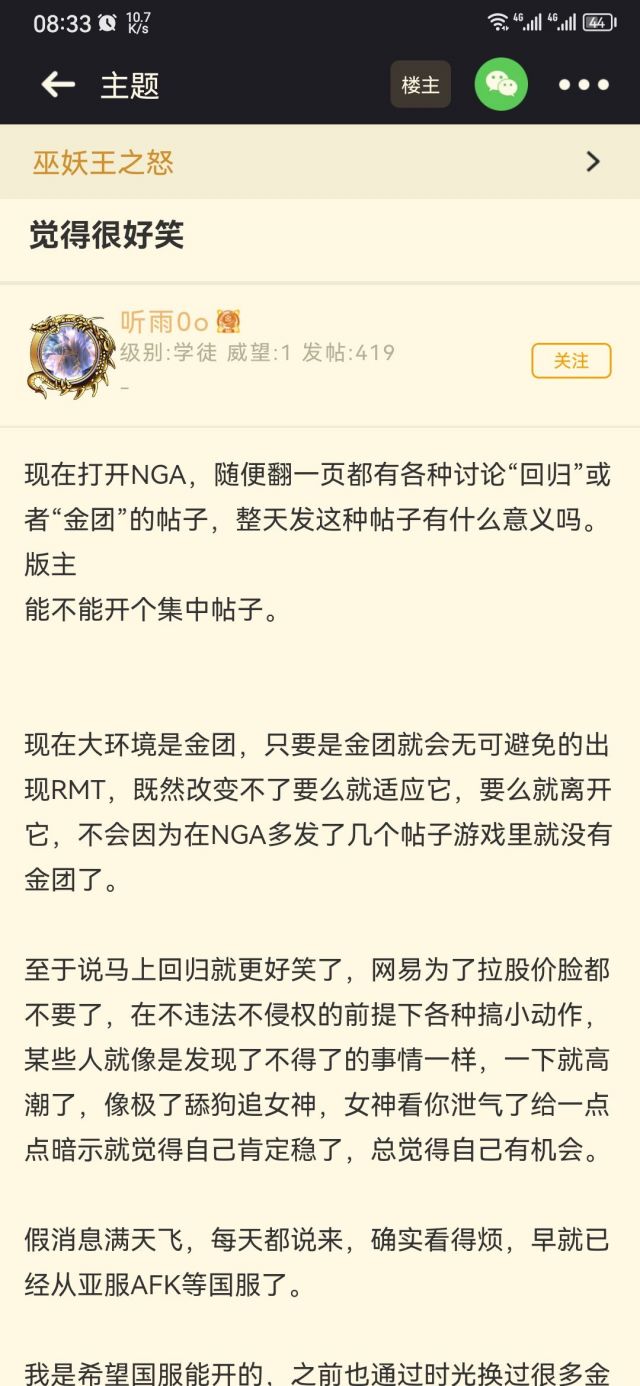The width and height of the screenshot is (640, 1386).
Task: Filter posts with the 楼主 button
Action: tap(420, 85)
